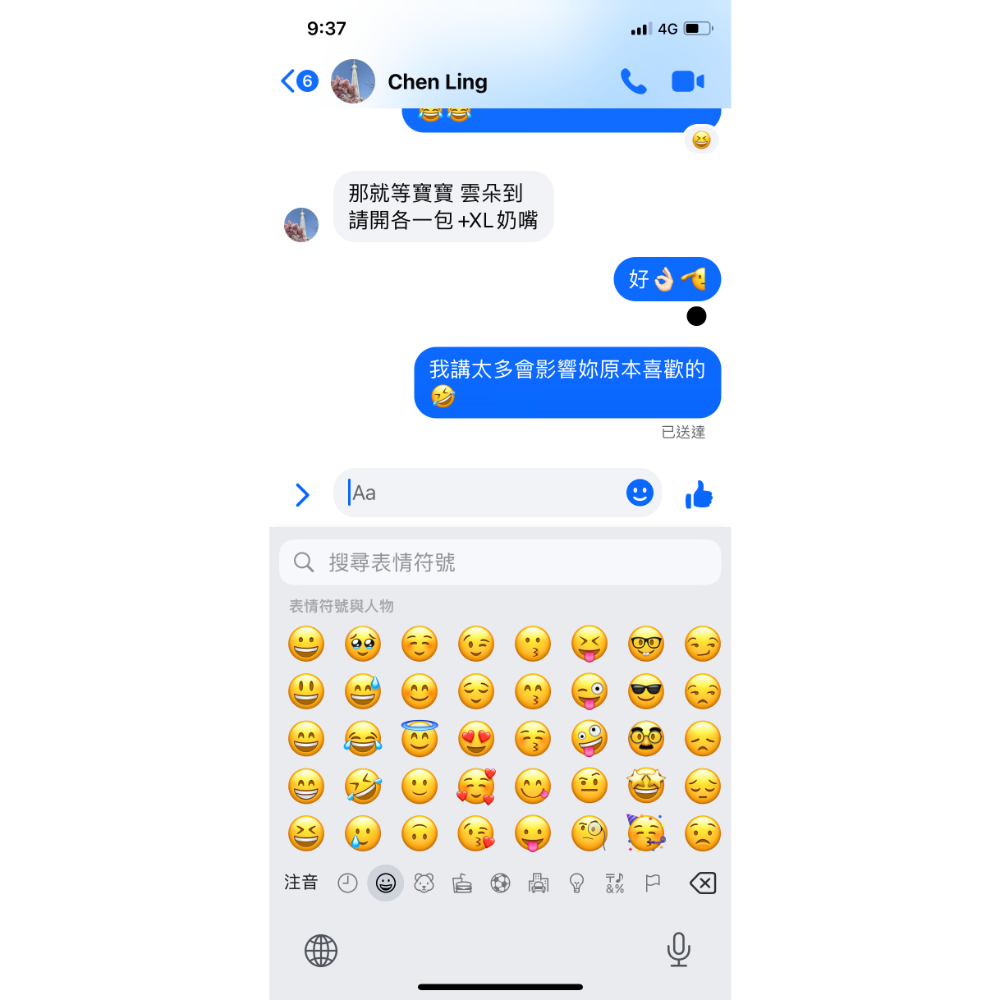1000x1000 pixels.
Task: Switch to the flags emoji category
Action: coord(653,883)
